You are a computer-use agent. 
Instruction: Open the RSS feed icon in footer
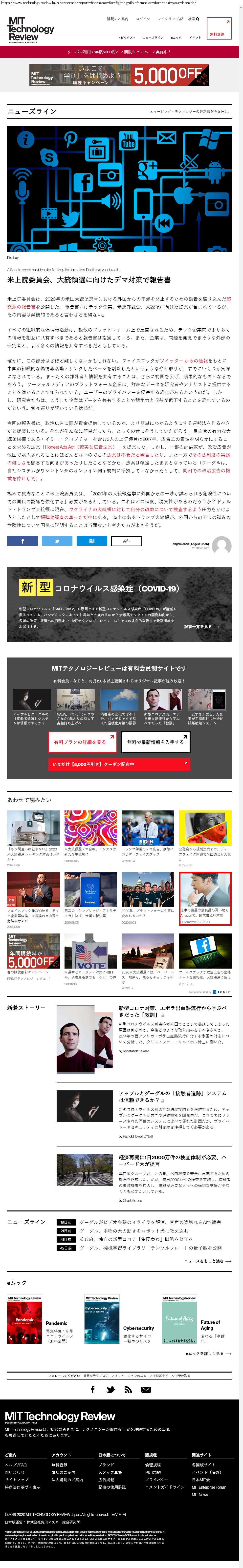(128, 1390)
